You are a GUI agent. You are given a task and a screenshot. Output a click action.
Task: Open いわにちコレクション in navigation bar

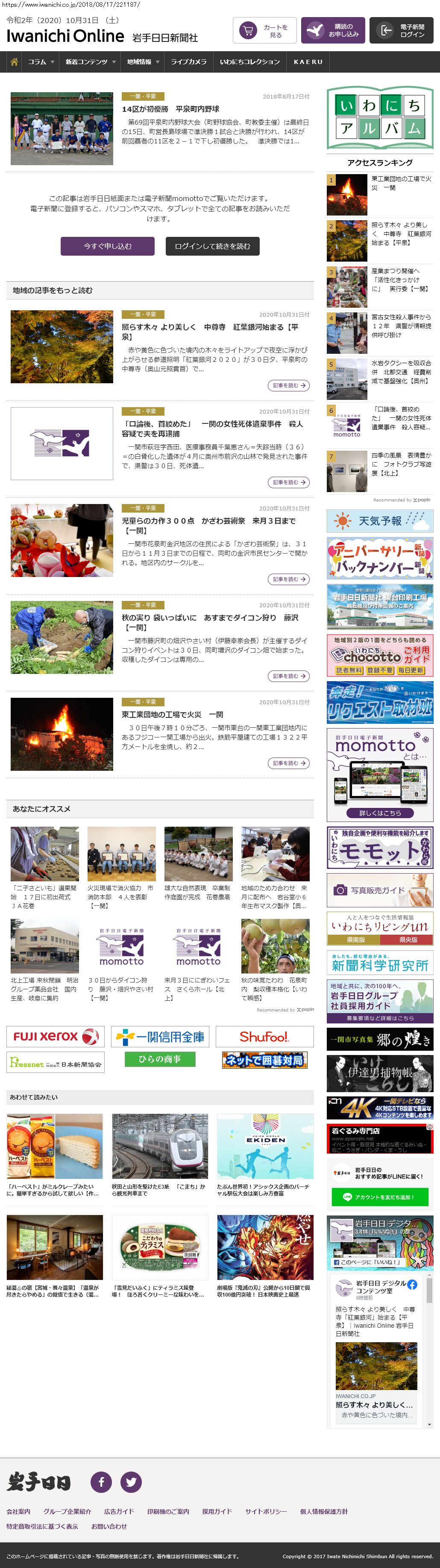(x=249, y=62)
